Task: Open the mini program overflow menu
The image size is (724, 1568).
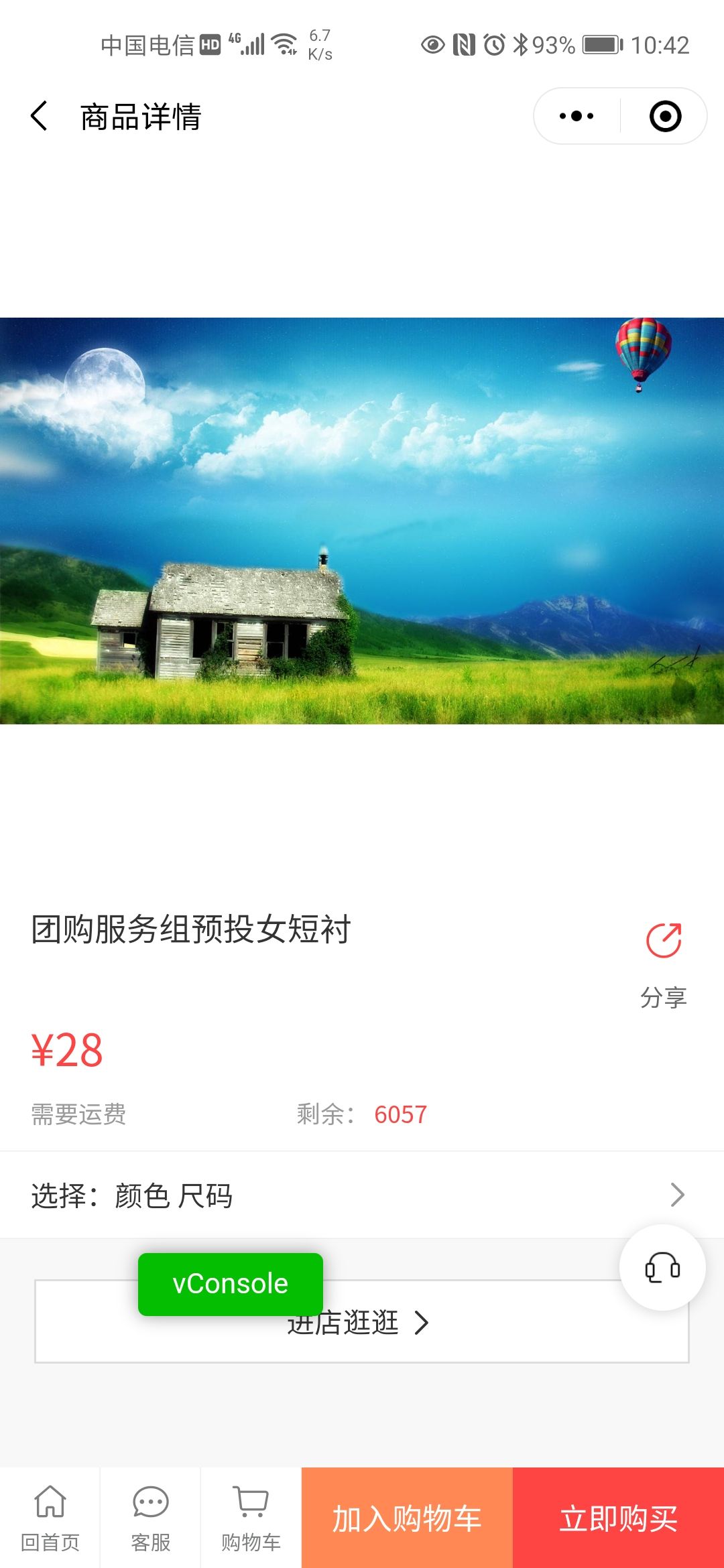Action: [x=577, y=116]
